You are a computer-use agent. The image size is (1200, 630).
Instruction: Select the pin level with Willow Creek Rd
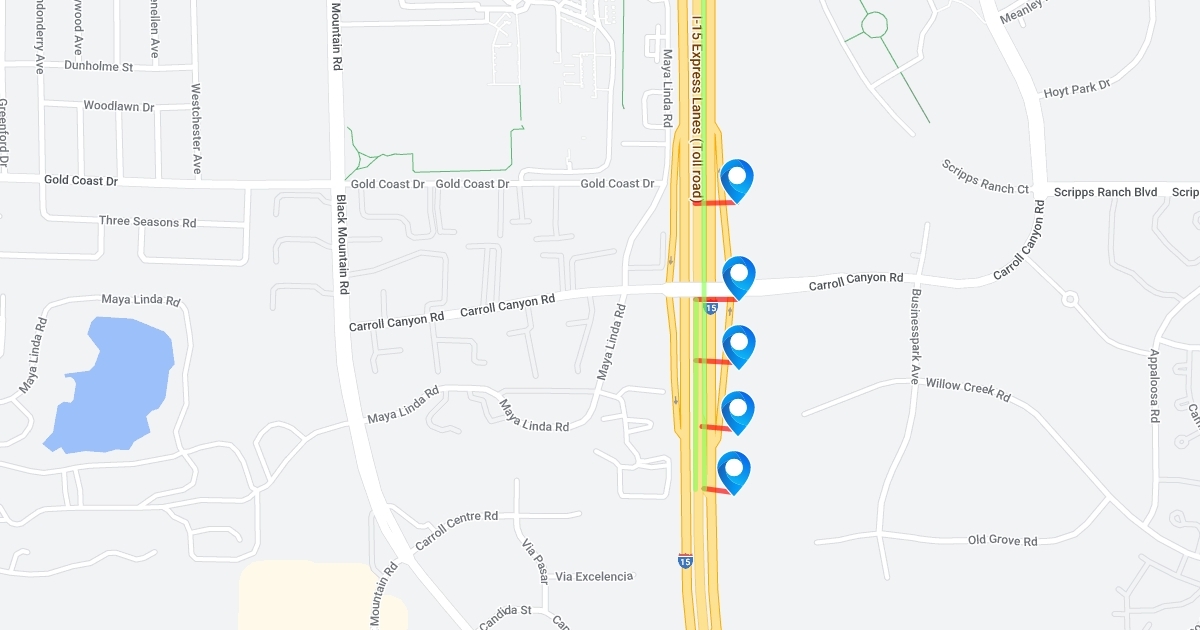pos(738,411)
